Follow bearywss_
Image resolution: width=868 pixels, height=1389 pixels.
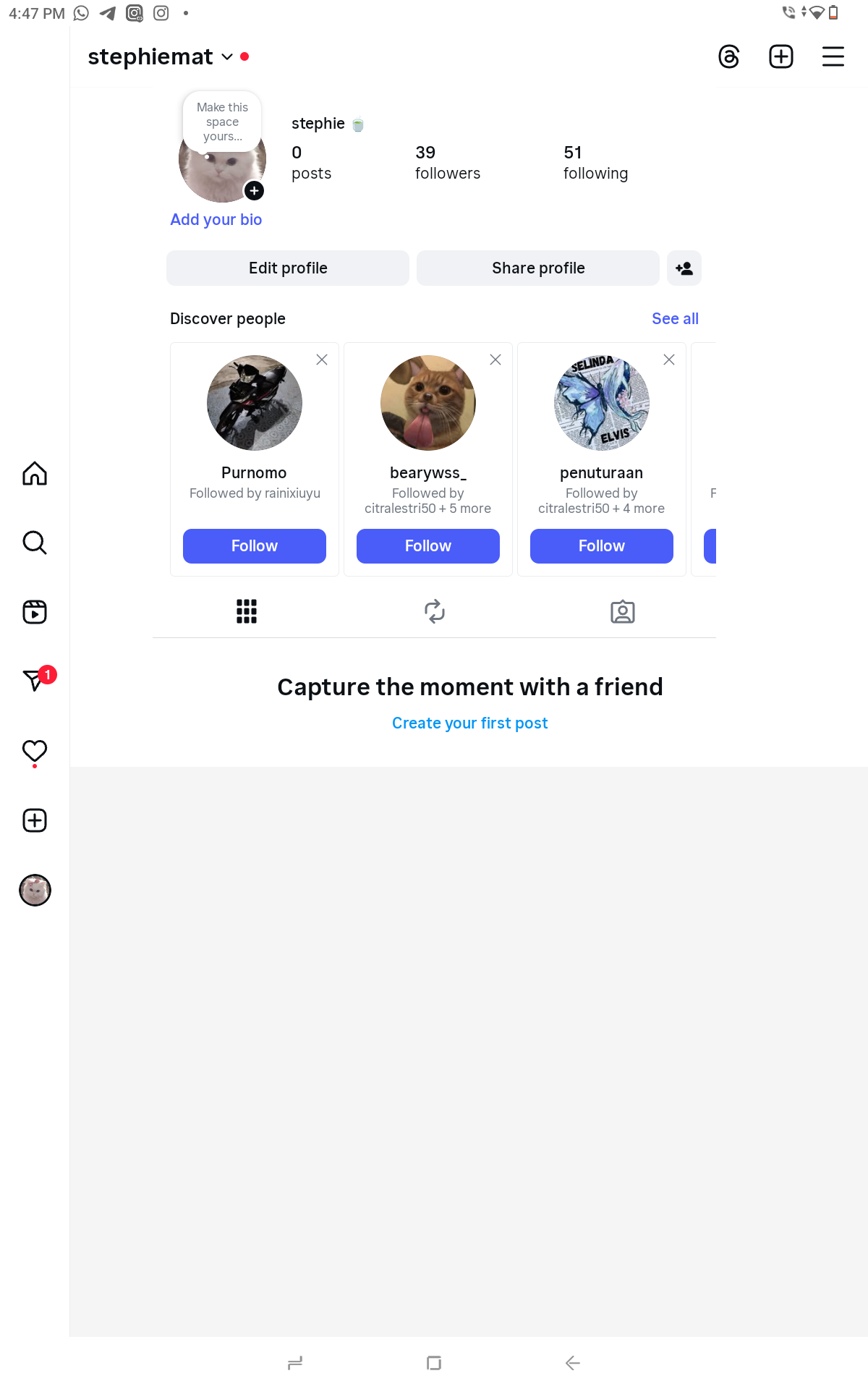pos(427,546)
